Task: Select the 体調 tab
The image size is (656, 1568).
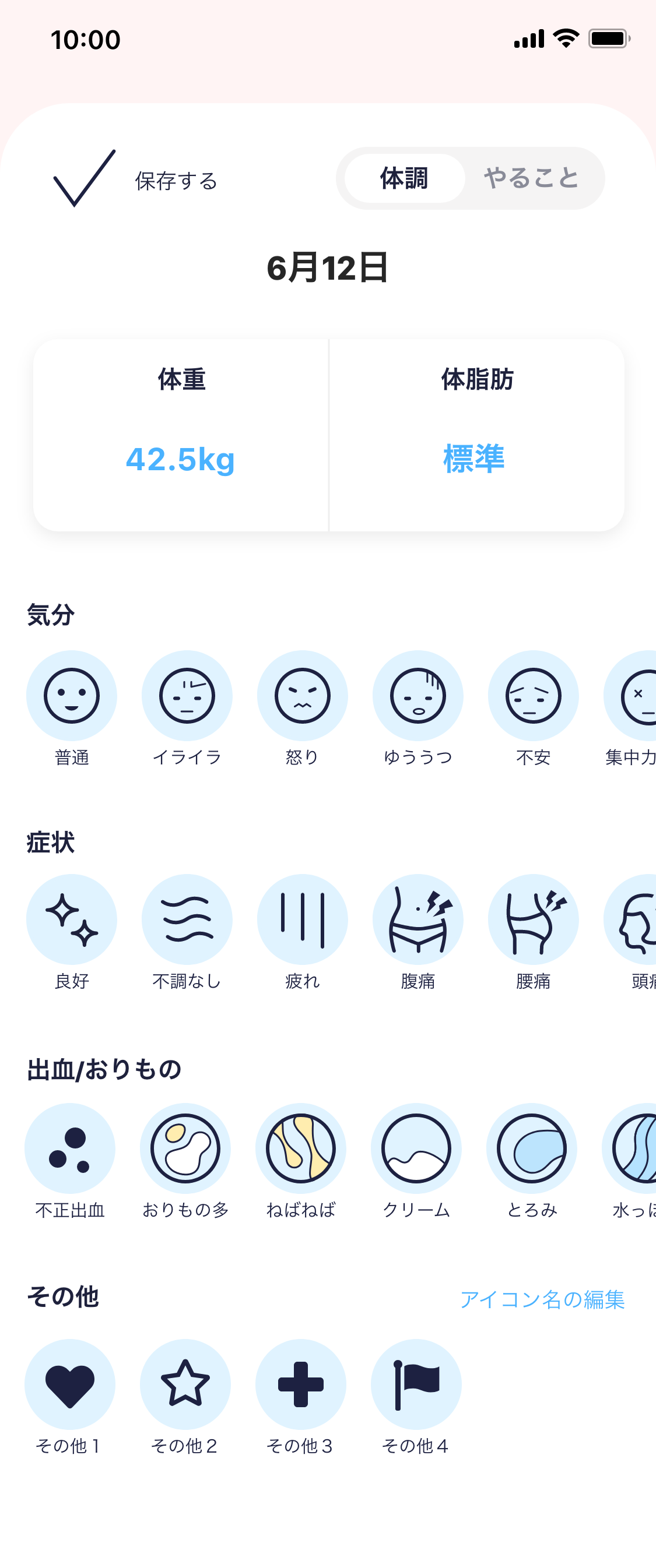Action: coord(405,178)
